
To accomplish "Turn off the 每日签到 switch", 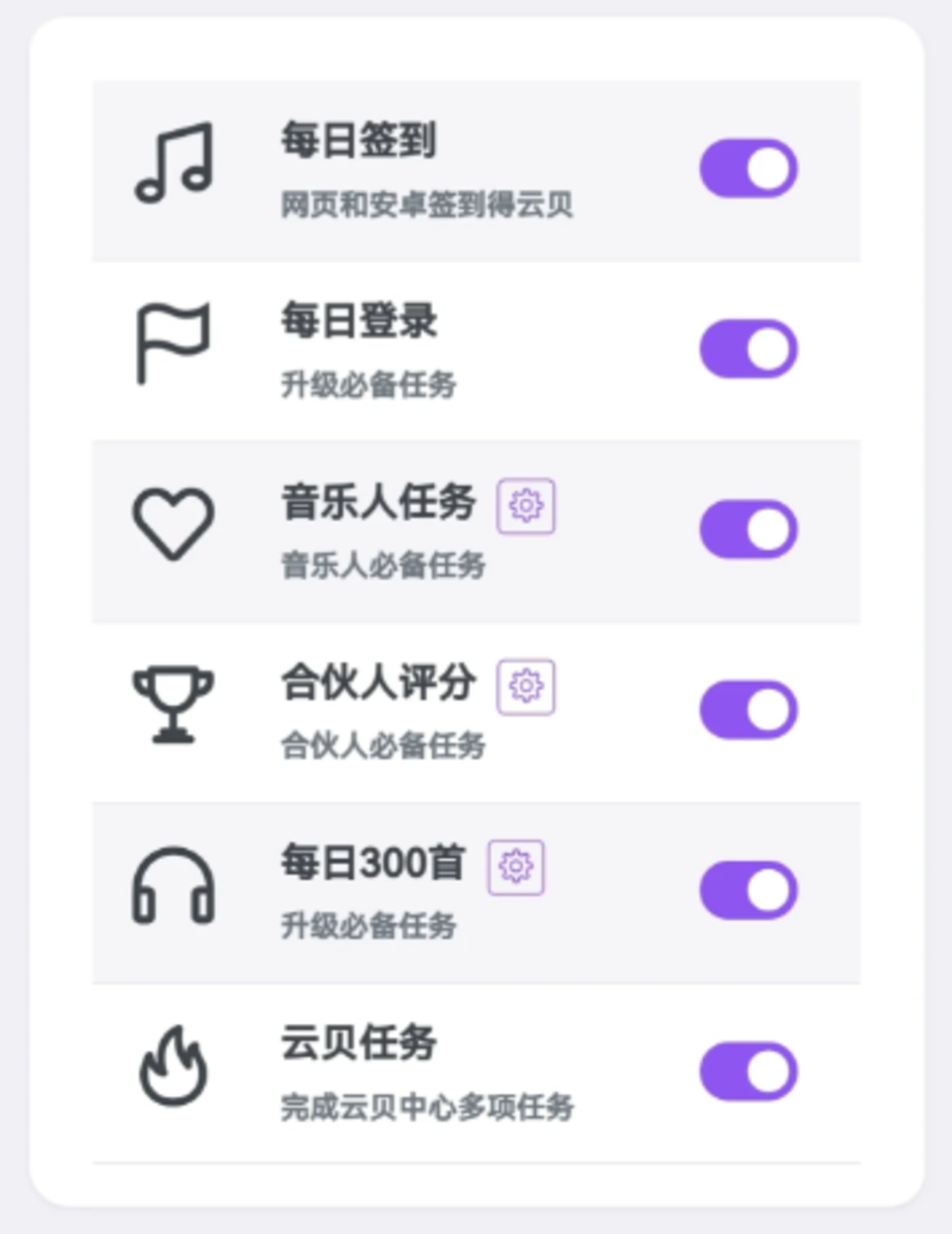I will (748, 169).
